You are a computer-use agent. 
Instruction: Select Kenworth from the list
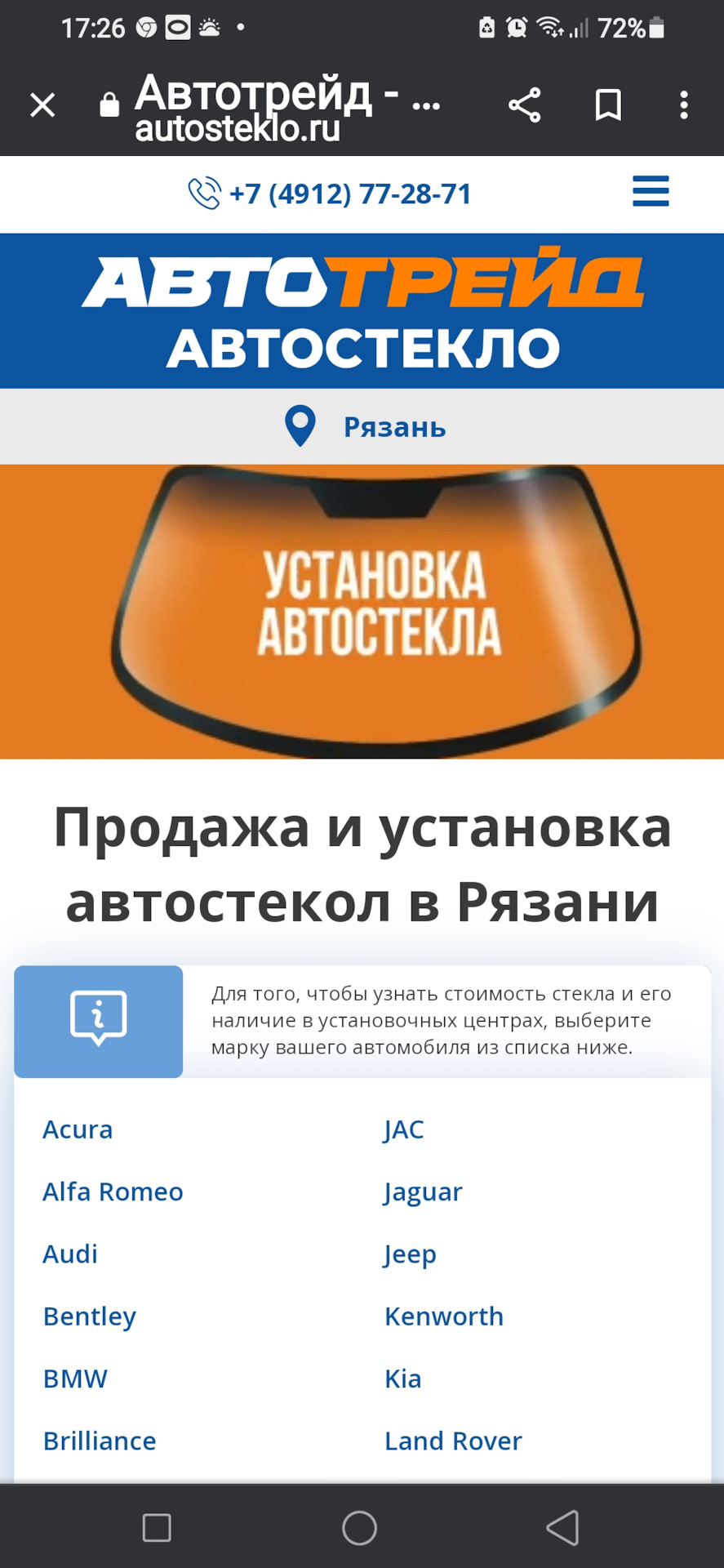[444, 1316]
